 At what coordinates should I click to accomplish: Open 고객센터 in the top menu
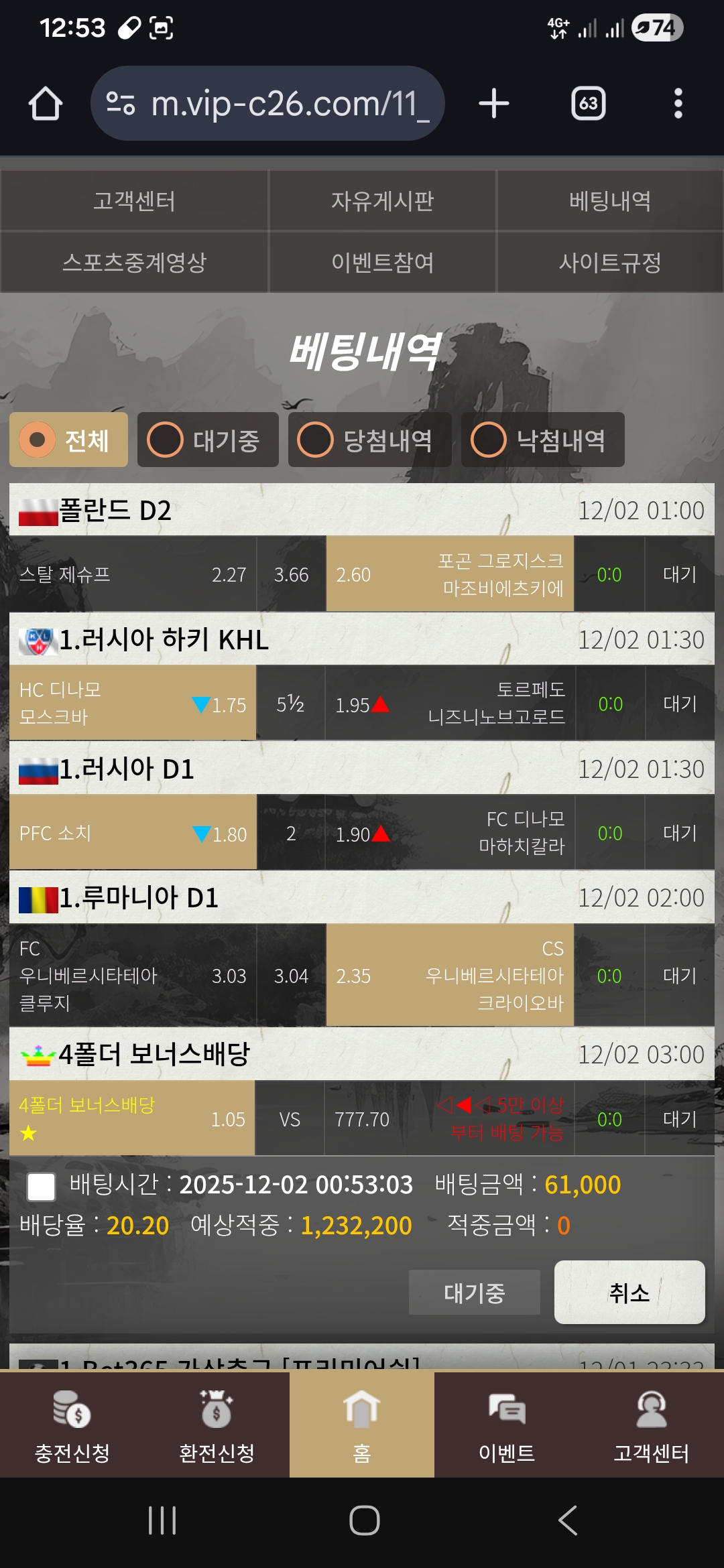pyautogui.click(x=134, y=201)
